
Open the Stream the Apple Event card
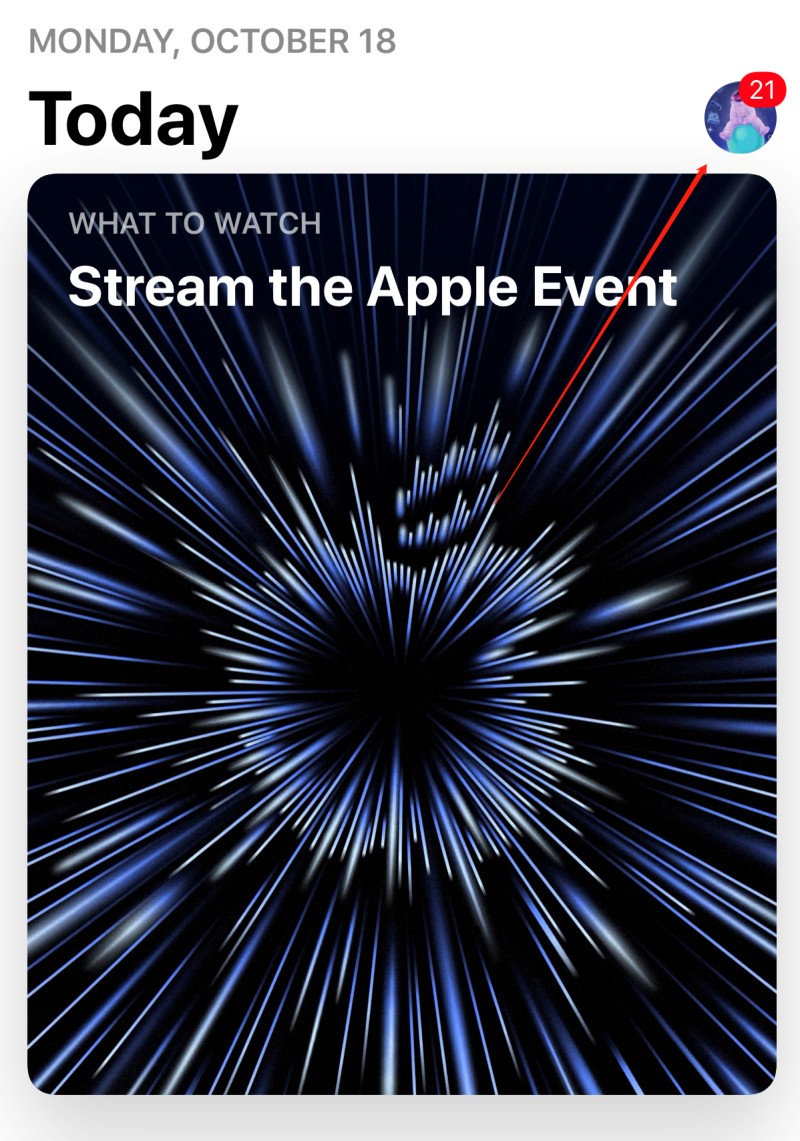[401, 632]
